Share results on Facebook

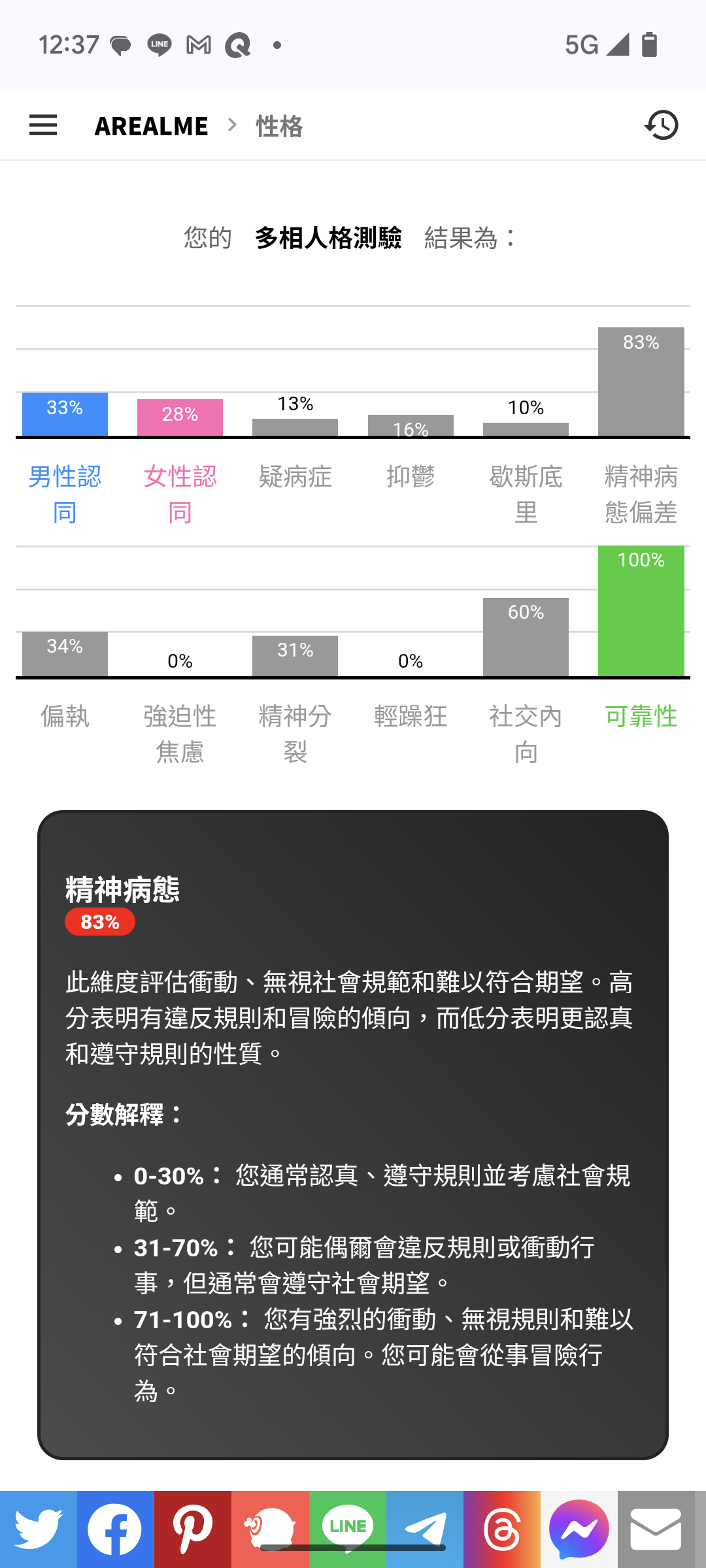116,1529
